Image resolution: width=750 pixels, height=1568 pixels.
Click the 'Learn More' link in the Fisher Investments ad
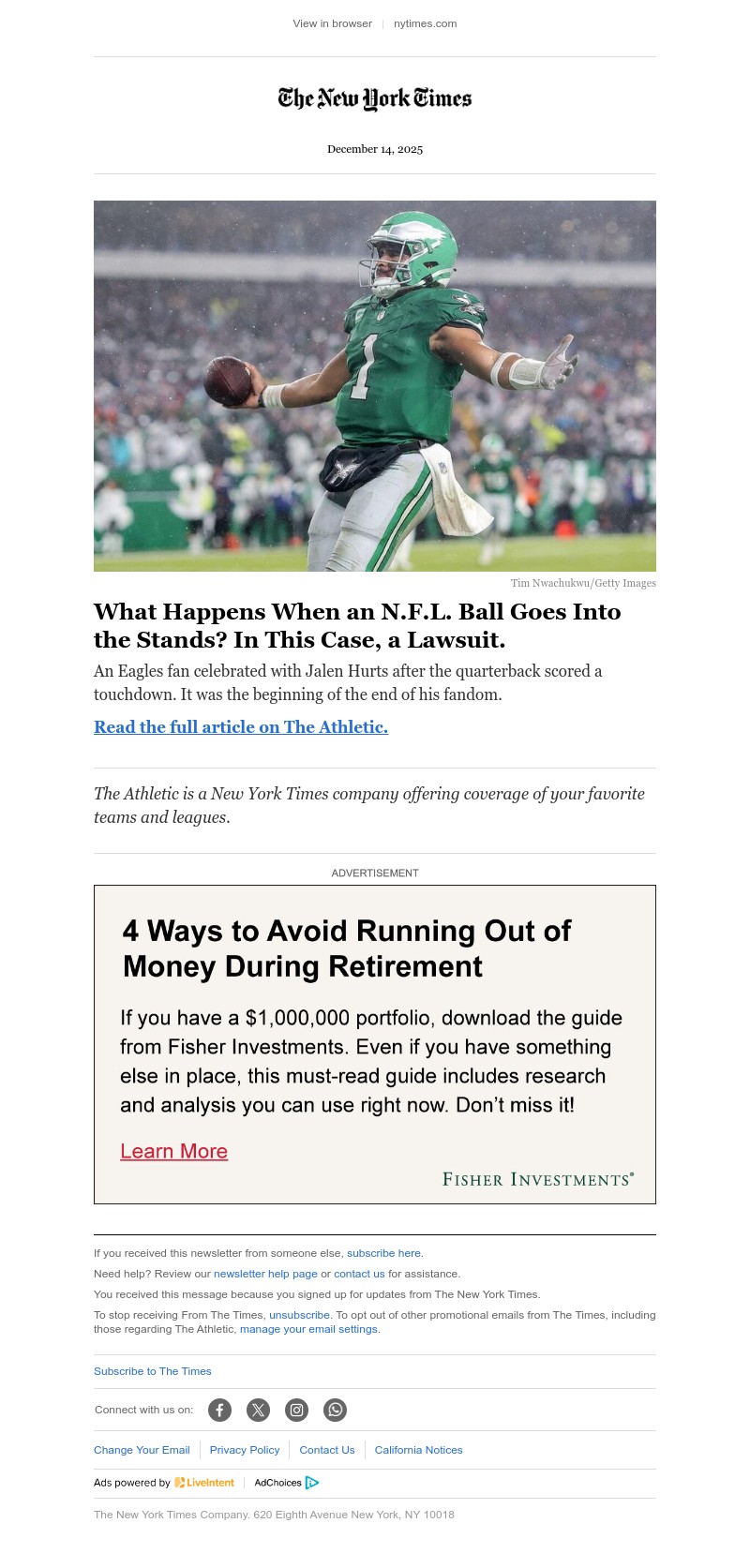173,1151
